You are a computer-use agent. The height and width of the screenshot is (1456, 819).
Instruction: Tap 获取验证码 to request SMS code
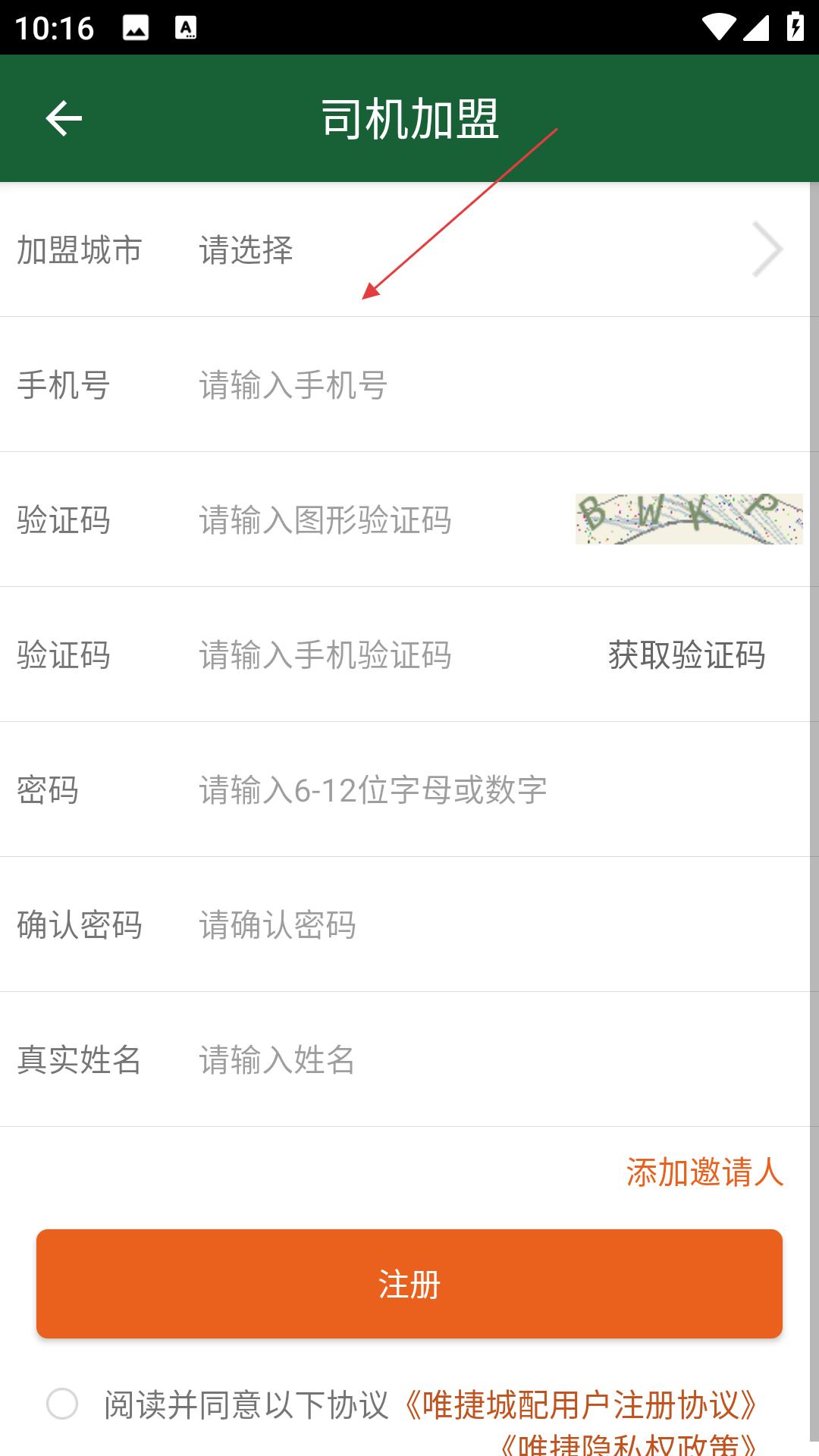(x=686, y=655)
